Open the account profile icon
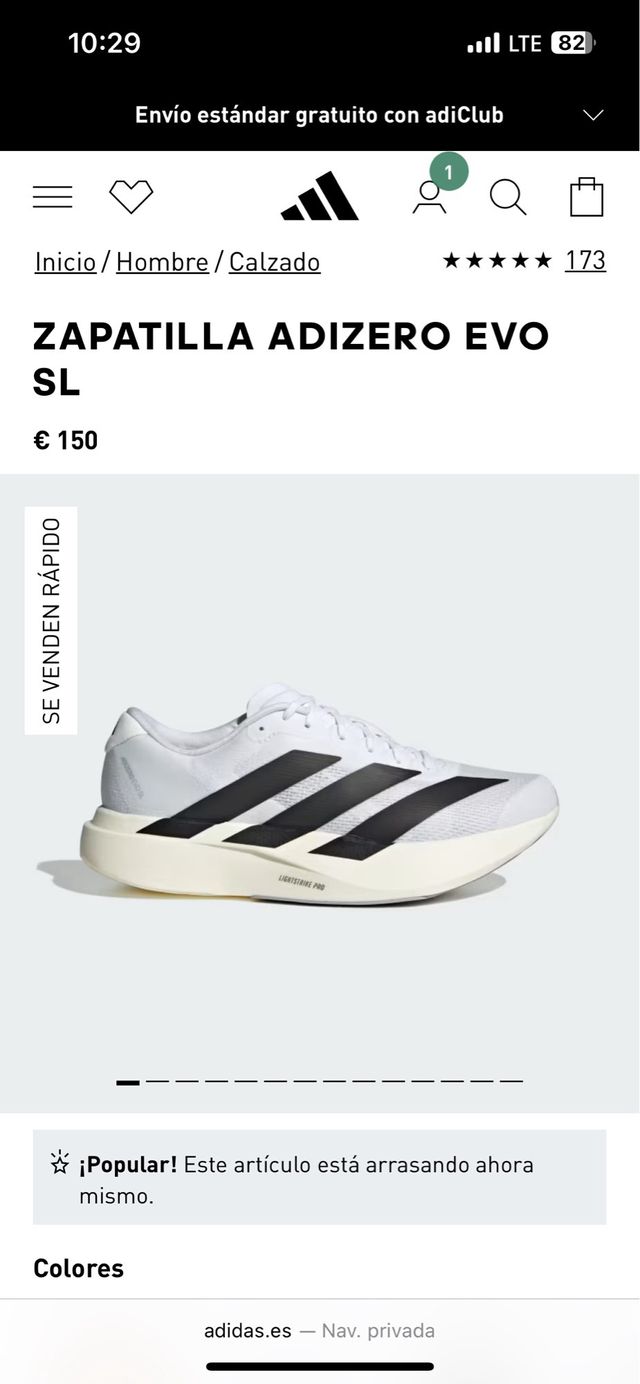The image size is (640, 1384). 430,196
